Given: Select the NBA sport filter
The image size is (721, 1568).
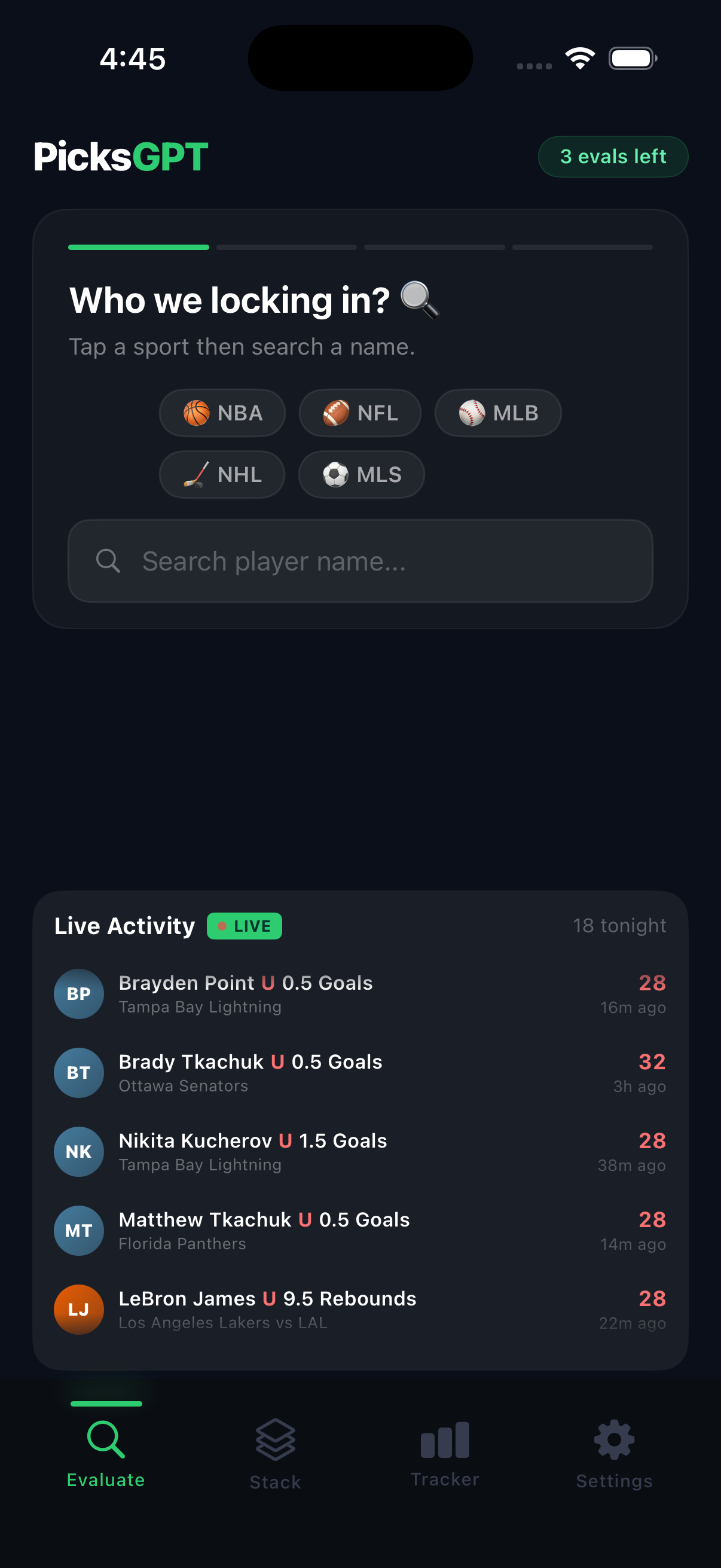Looking at the screenshot, I should click(222, 413).
